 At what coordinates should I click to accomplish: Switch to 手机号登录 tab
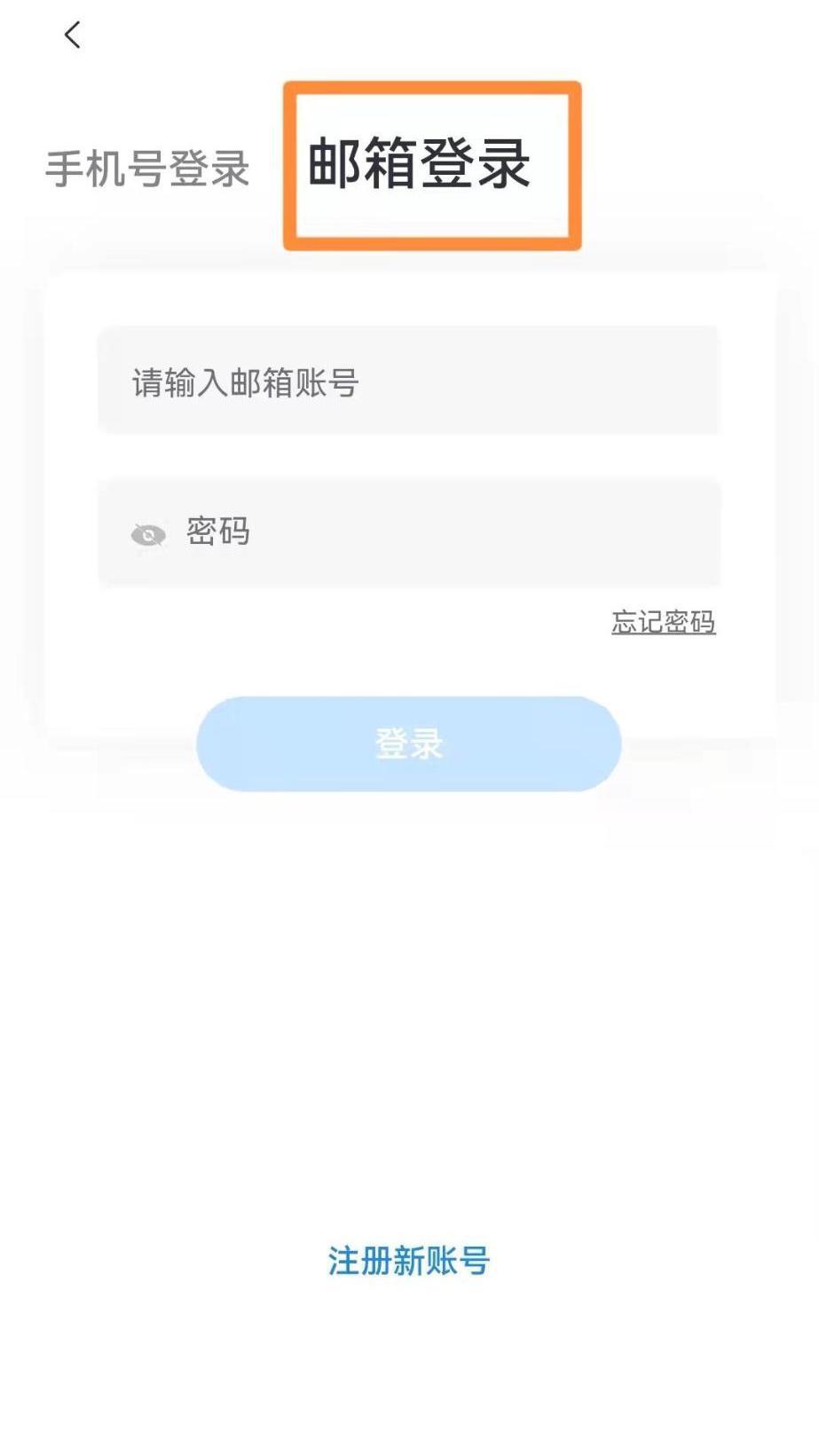coord(147,169)
